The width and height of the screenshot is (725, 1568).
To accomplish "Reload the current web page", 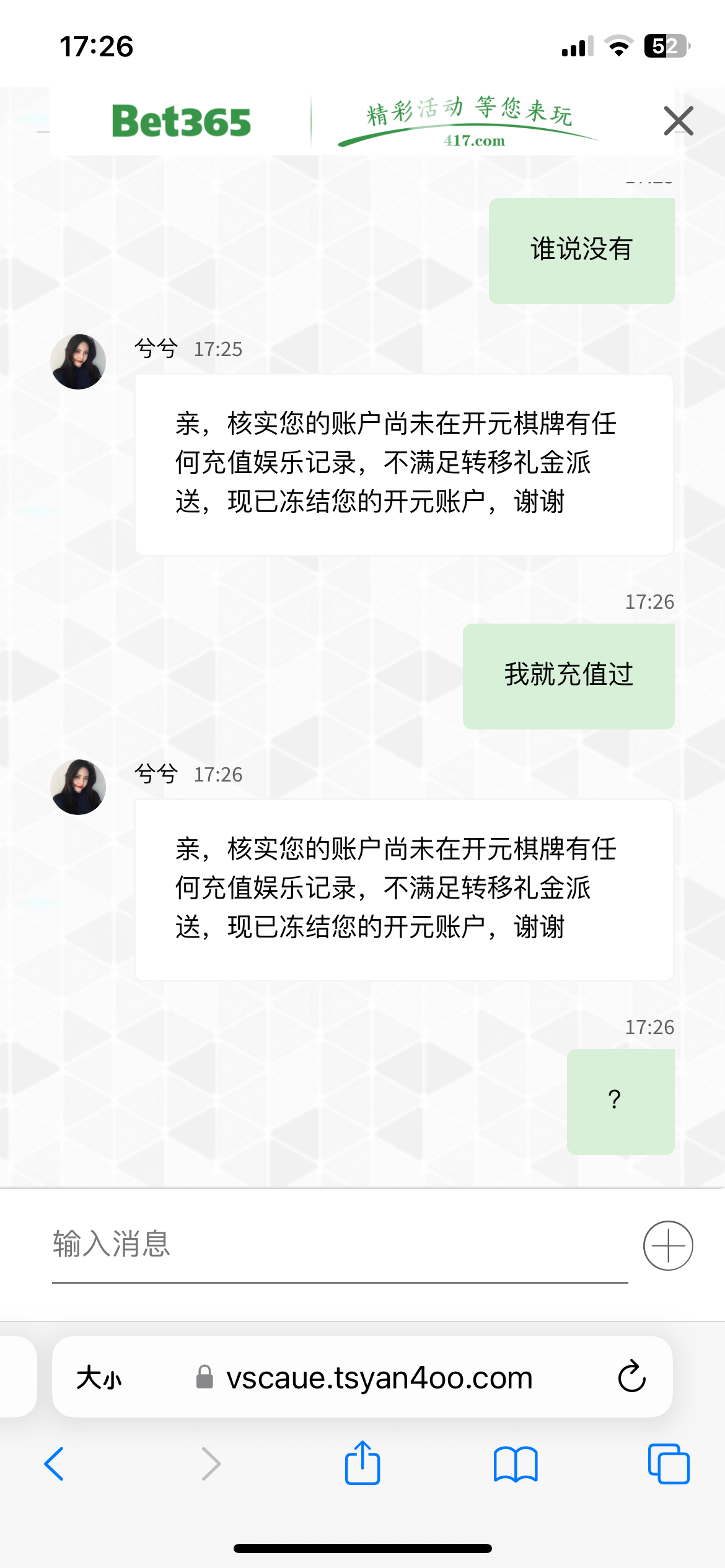I will pos(631,1377).
